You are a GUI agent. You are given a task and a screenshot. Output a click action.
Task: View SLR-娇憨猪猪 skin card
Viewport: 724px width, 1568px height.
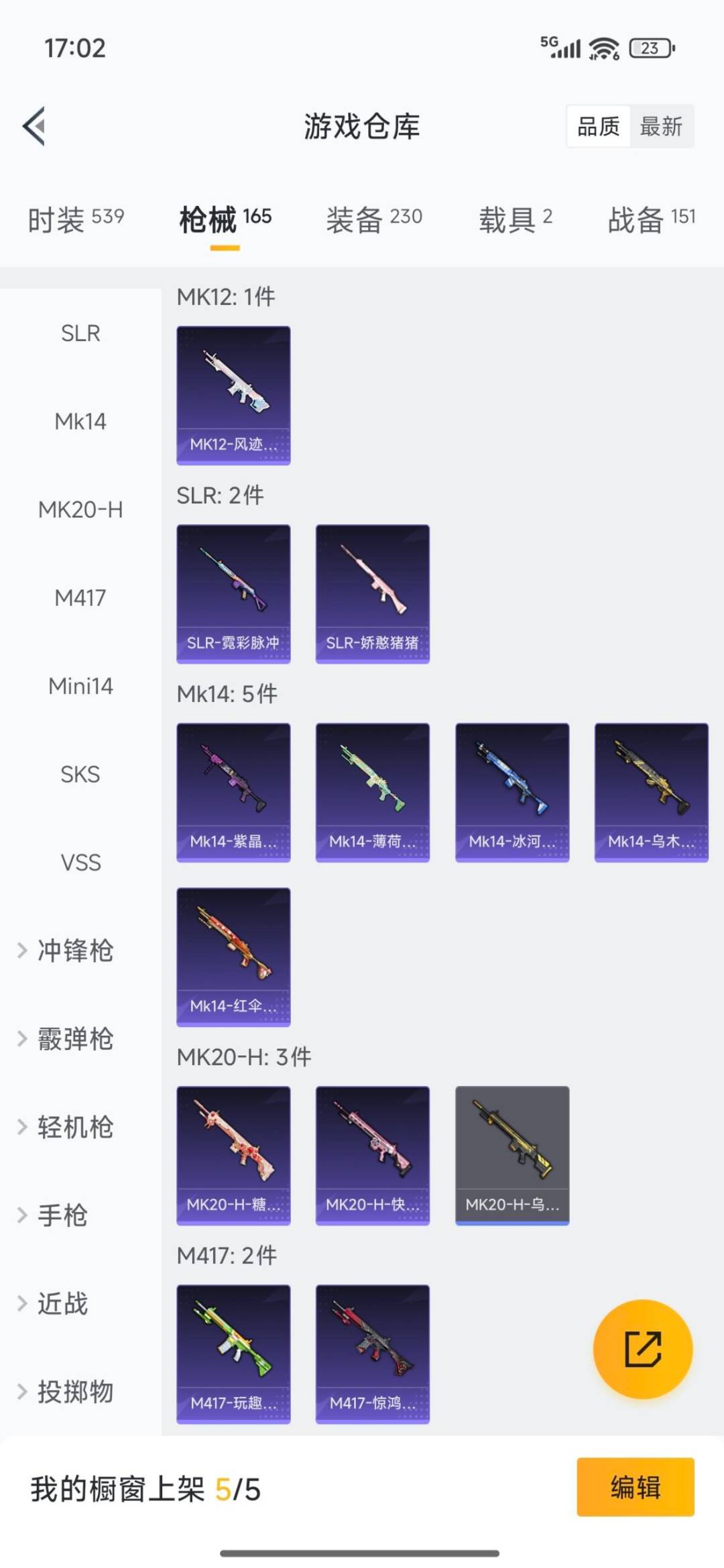372,593
